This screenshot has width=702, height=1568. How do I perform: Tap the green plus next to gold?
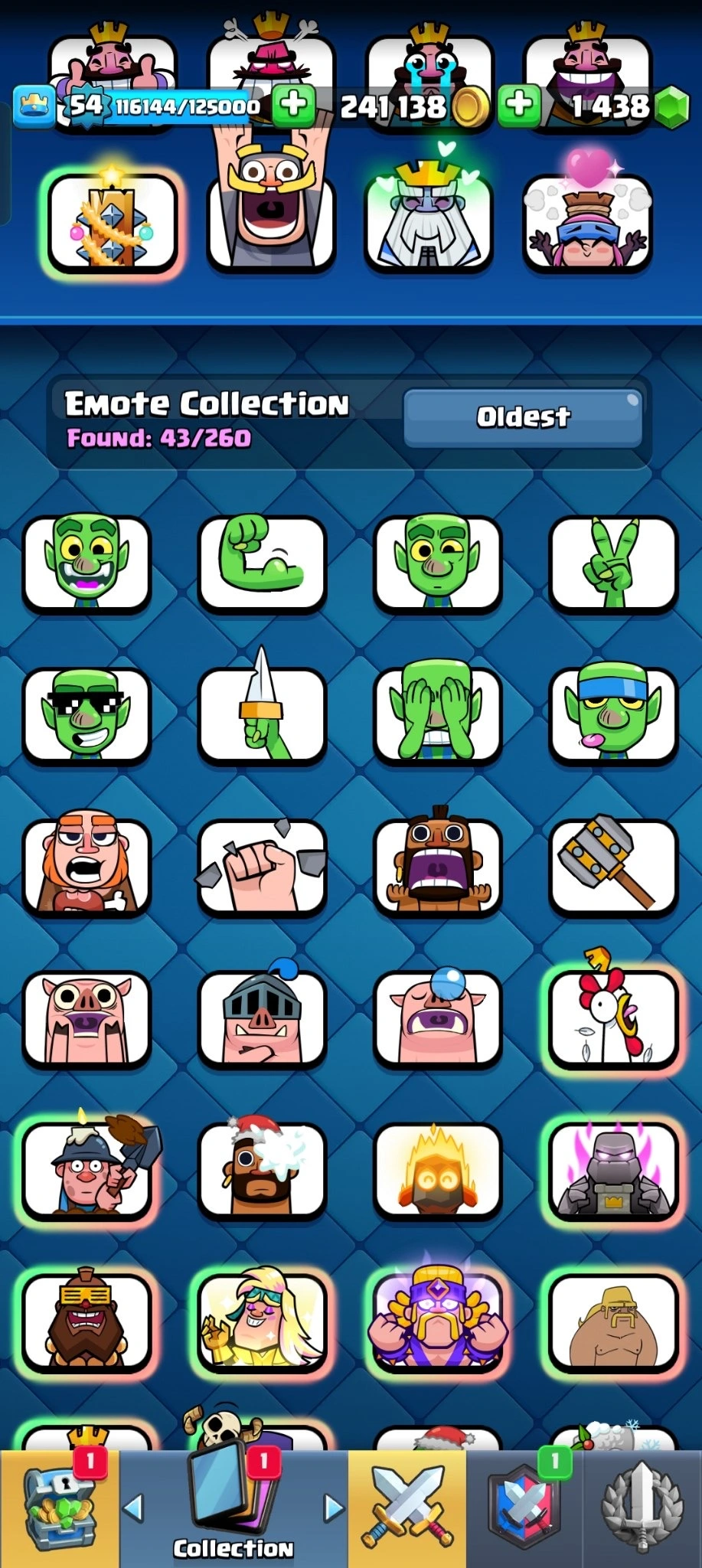point(293,106)
